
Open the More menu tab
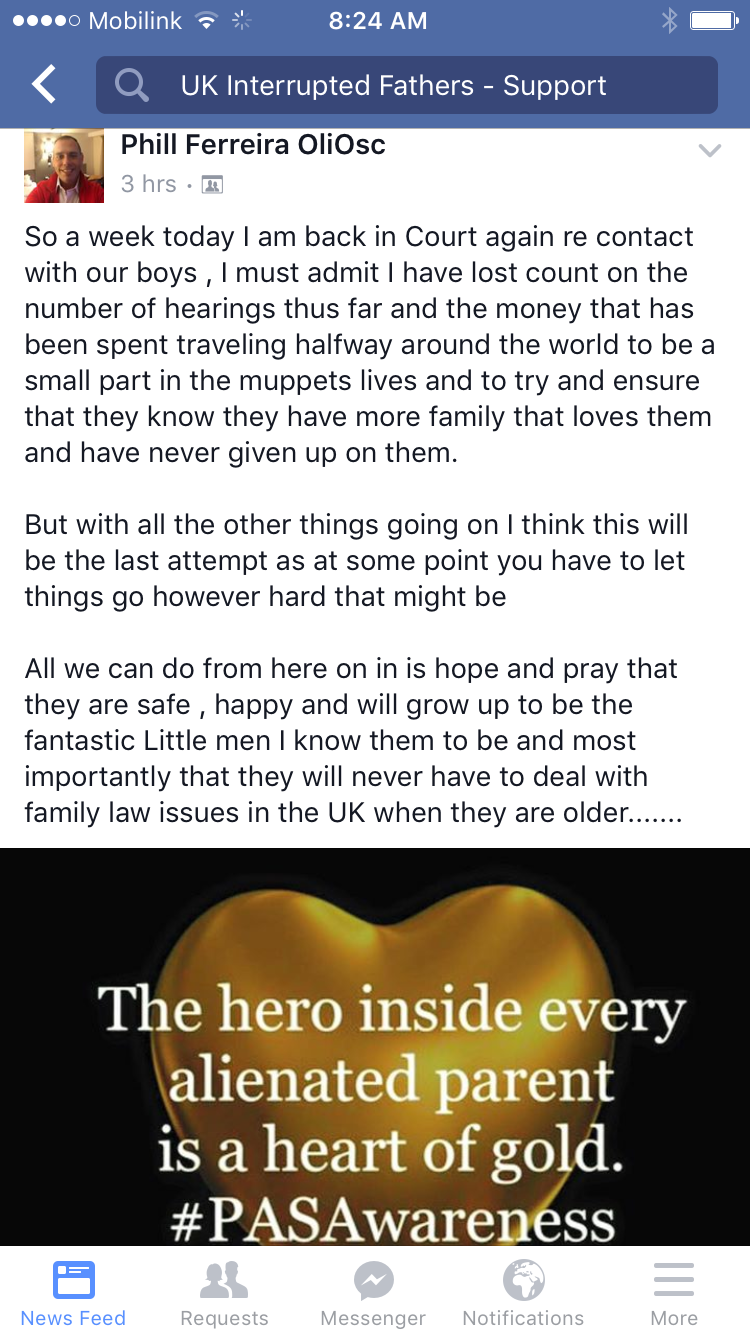coord(674,1293)
